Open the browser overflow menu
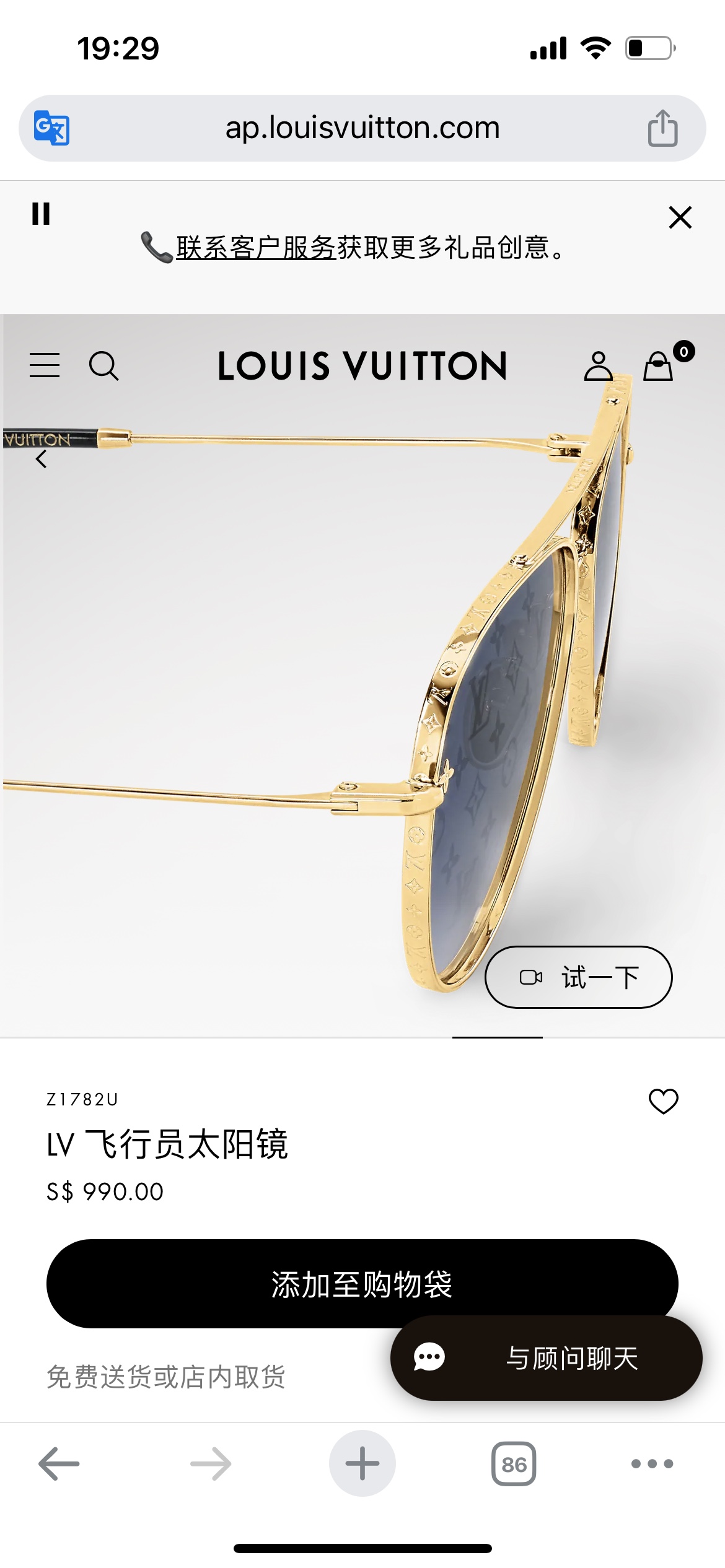The height and width of the screenshot is (1568, 725). [652, 1463]
